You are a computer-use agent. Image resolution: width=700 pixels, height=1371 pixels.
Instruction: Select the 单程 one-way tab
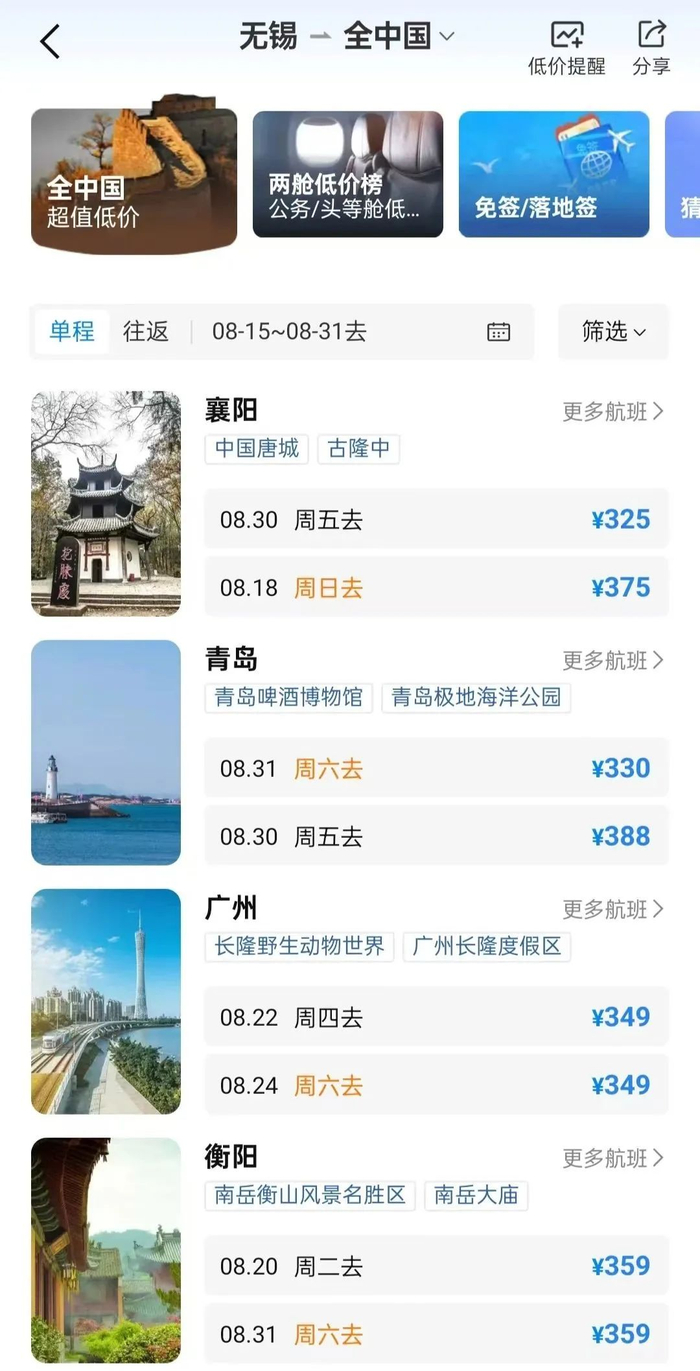tap(72, 332)
